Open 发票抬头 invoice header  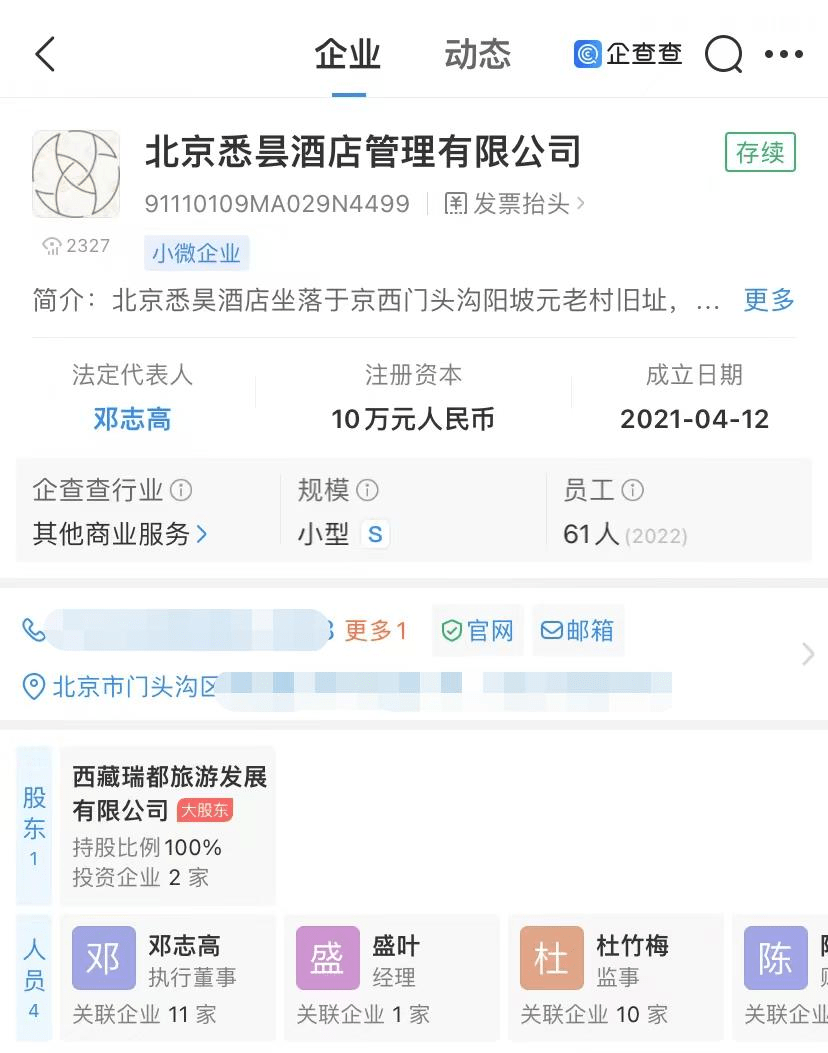pos(514,204)
